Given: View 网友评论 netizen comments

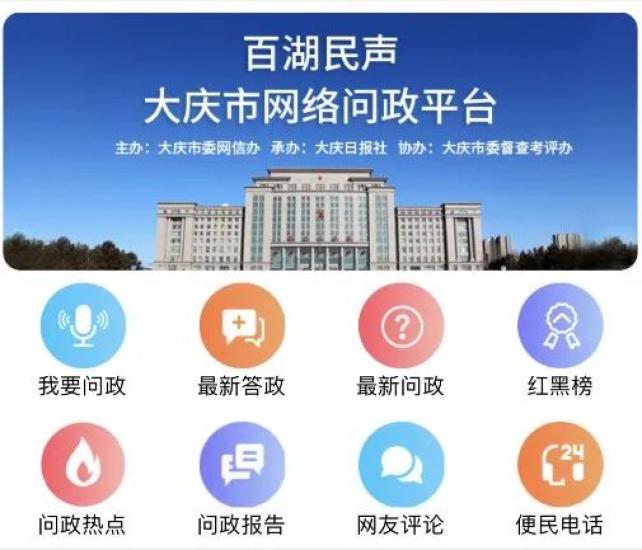Looking at the screenshot, I should 401,464.
